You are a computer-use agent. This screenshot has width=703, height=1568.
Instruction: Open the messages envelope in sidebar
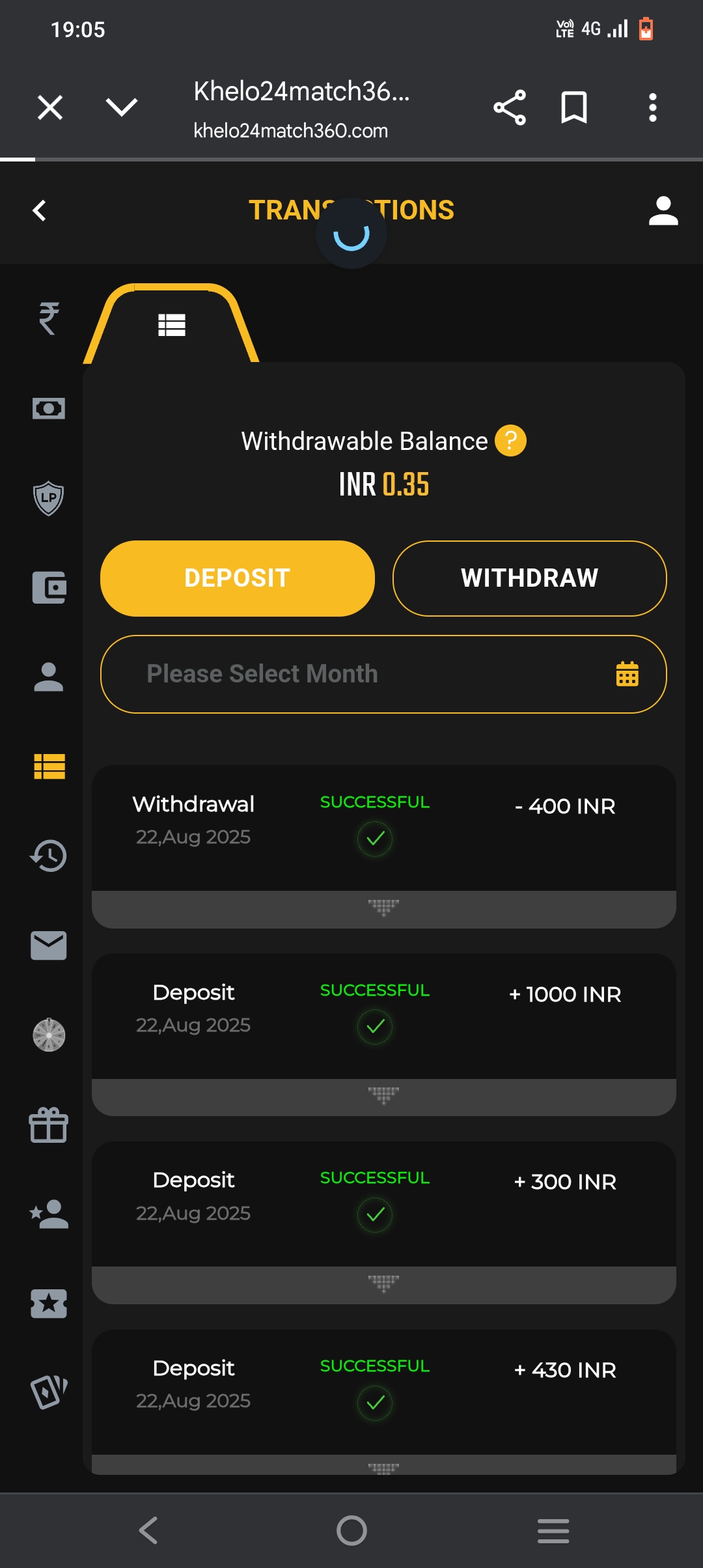coord(49,945)
